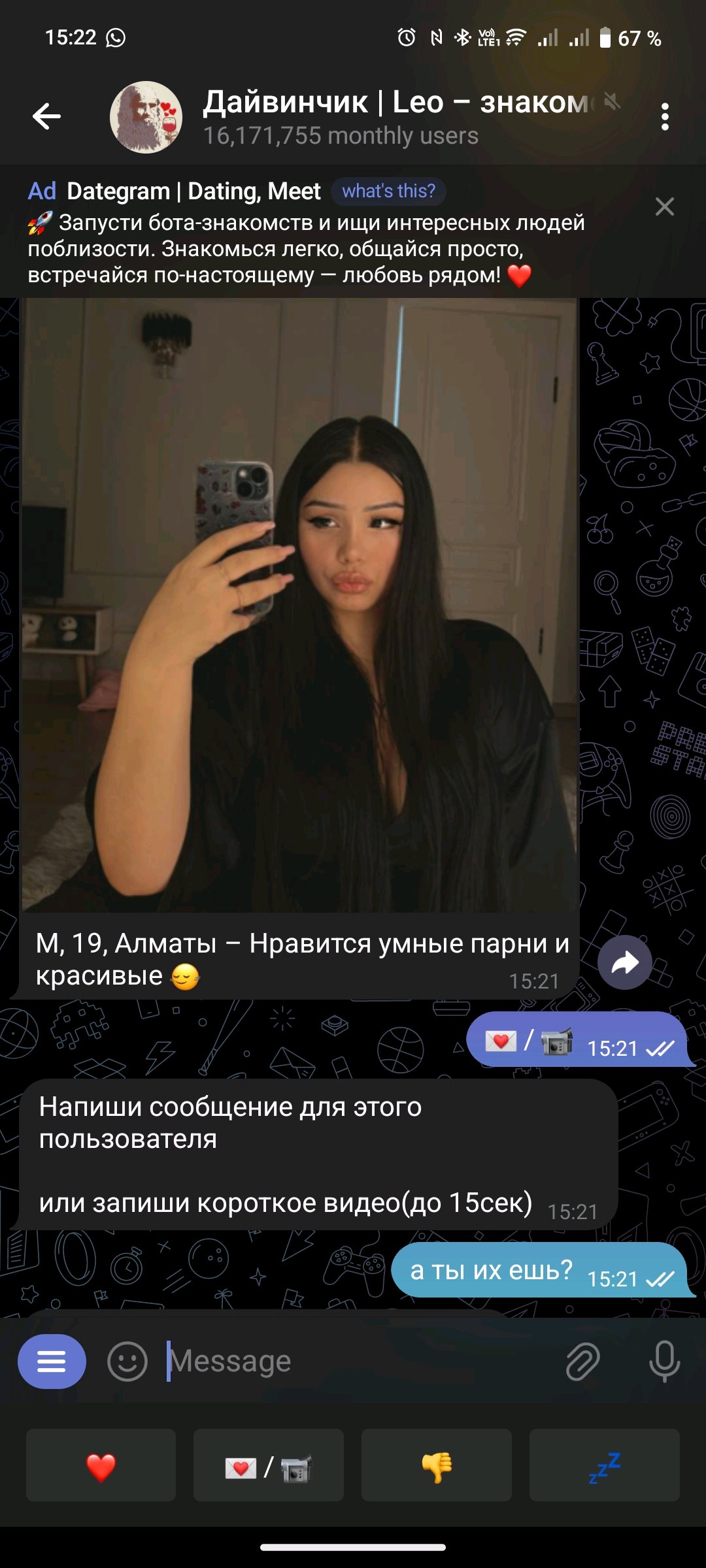Tap the microphone to record voice
Viewport: 706px width, 1568px height.
pyautogui.click(x=664, y=1362)
